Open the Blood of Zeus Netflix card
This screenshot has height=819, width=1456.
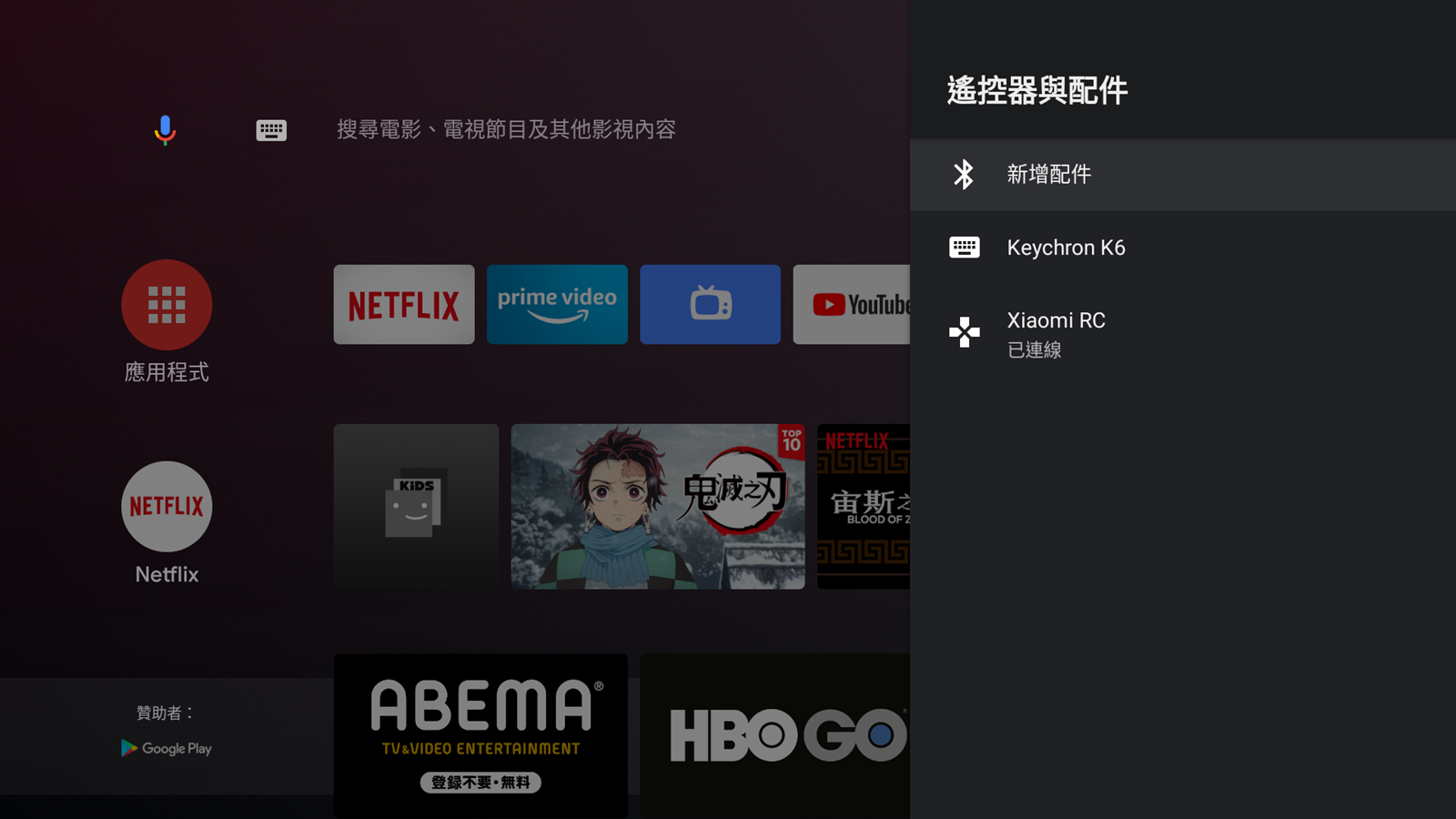click(x=864, y=506)
